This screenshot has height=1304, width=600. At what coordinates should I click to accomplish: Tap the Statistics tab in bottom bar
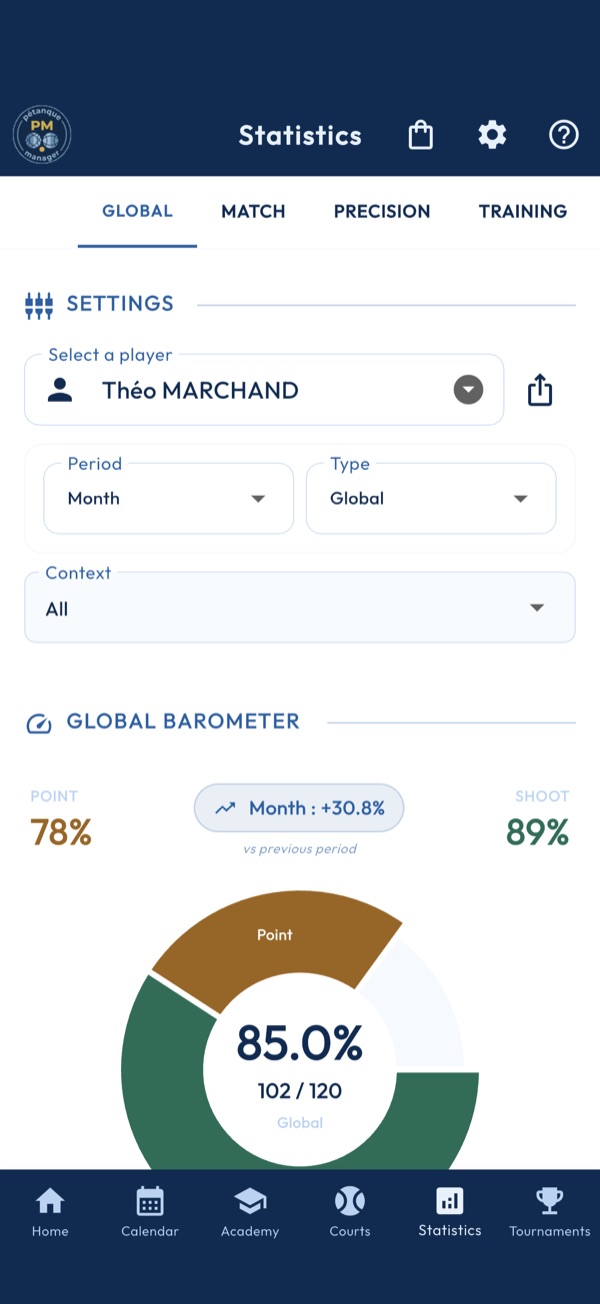[x=450, y=1212]
